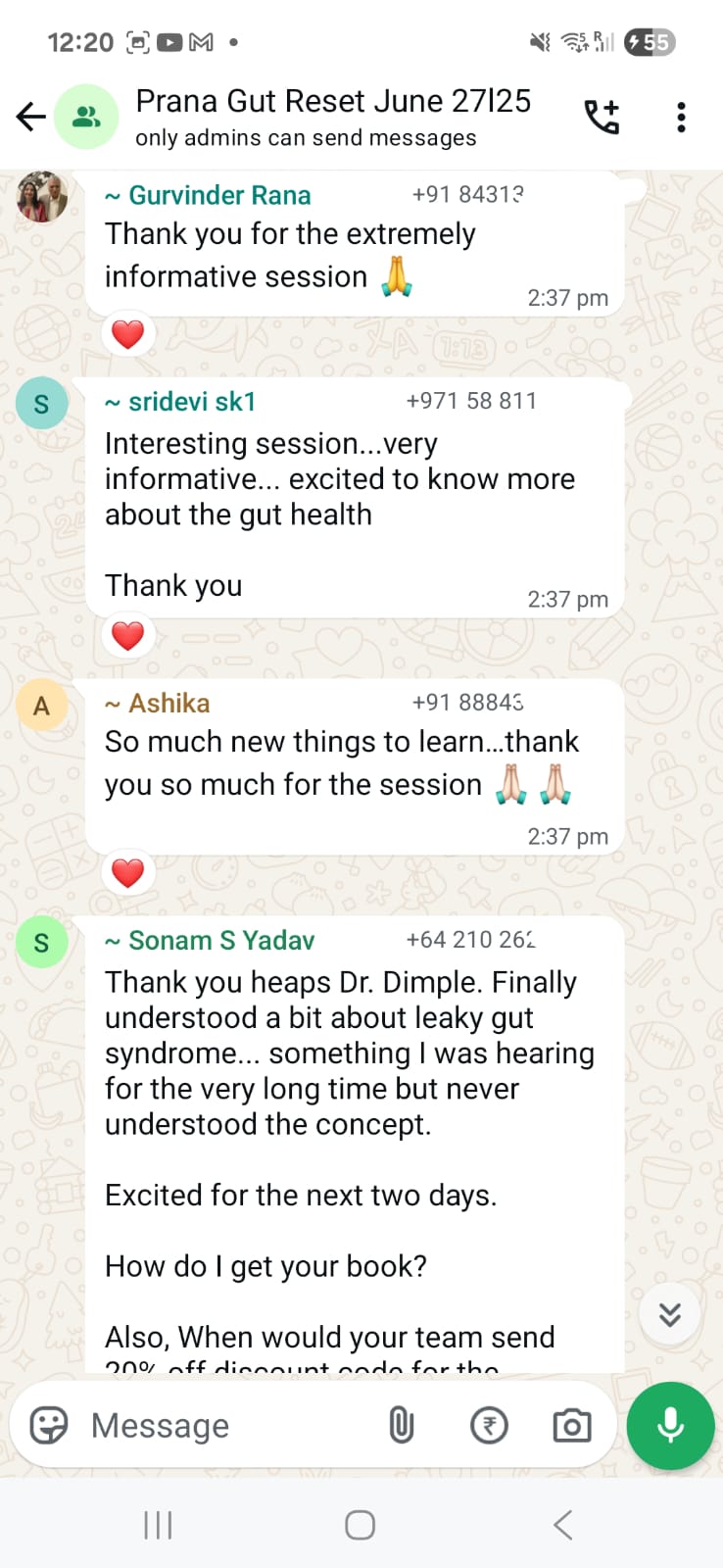Attach a file with the paperclip
Screen dimensions: 723x1568
(402, 1426)
